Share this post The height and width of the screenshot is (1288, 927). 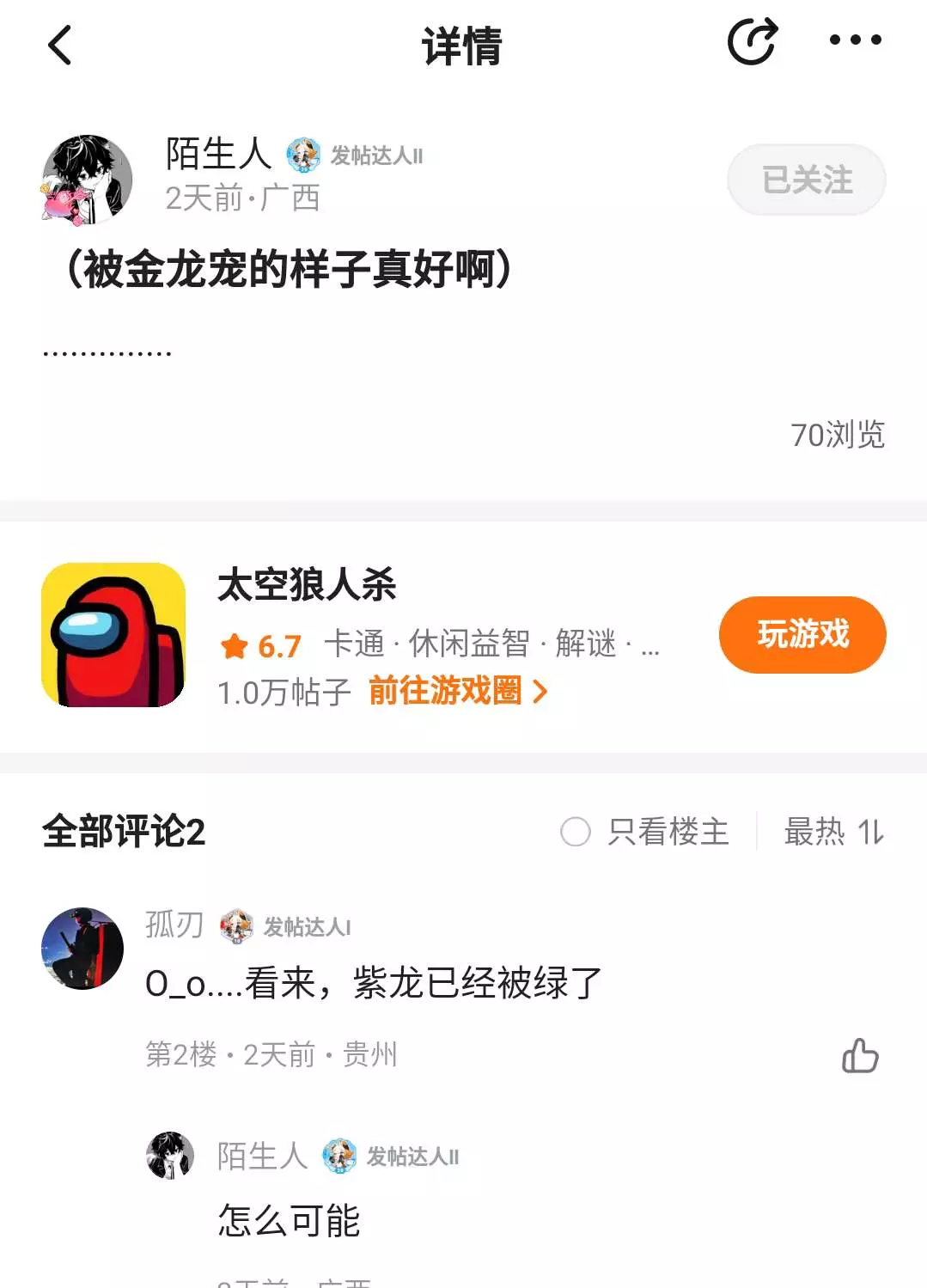click(x=752, y=41)
